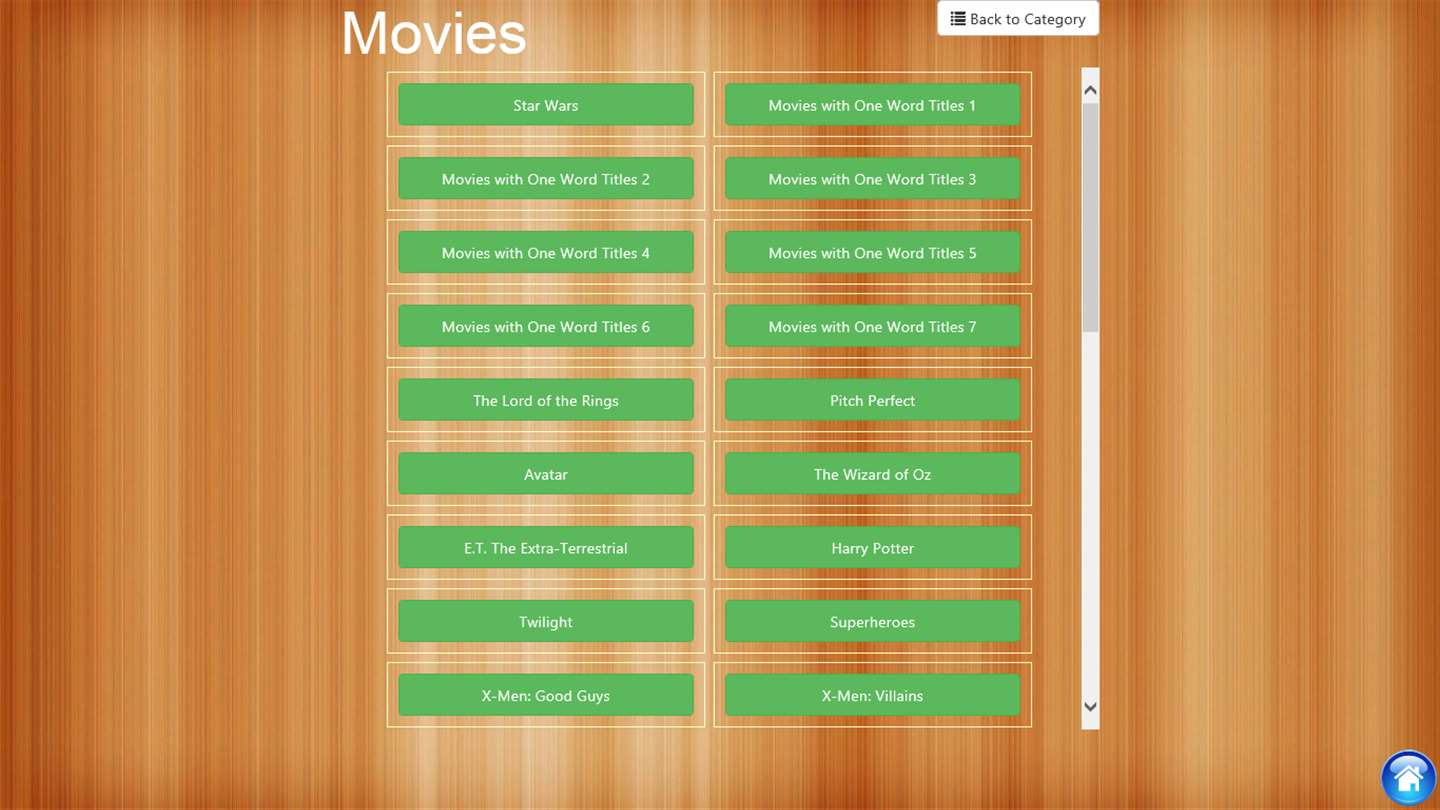Tap the scrollbar down arrow
This screenshot has width=1440, height=810.
point(1090,707)
